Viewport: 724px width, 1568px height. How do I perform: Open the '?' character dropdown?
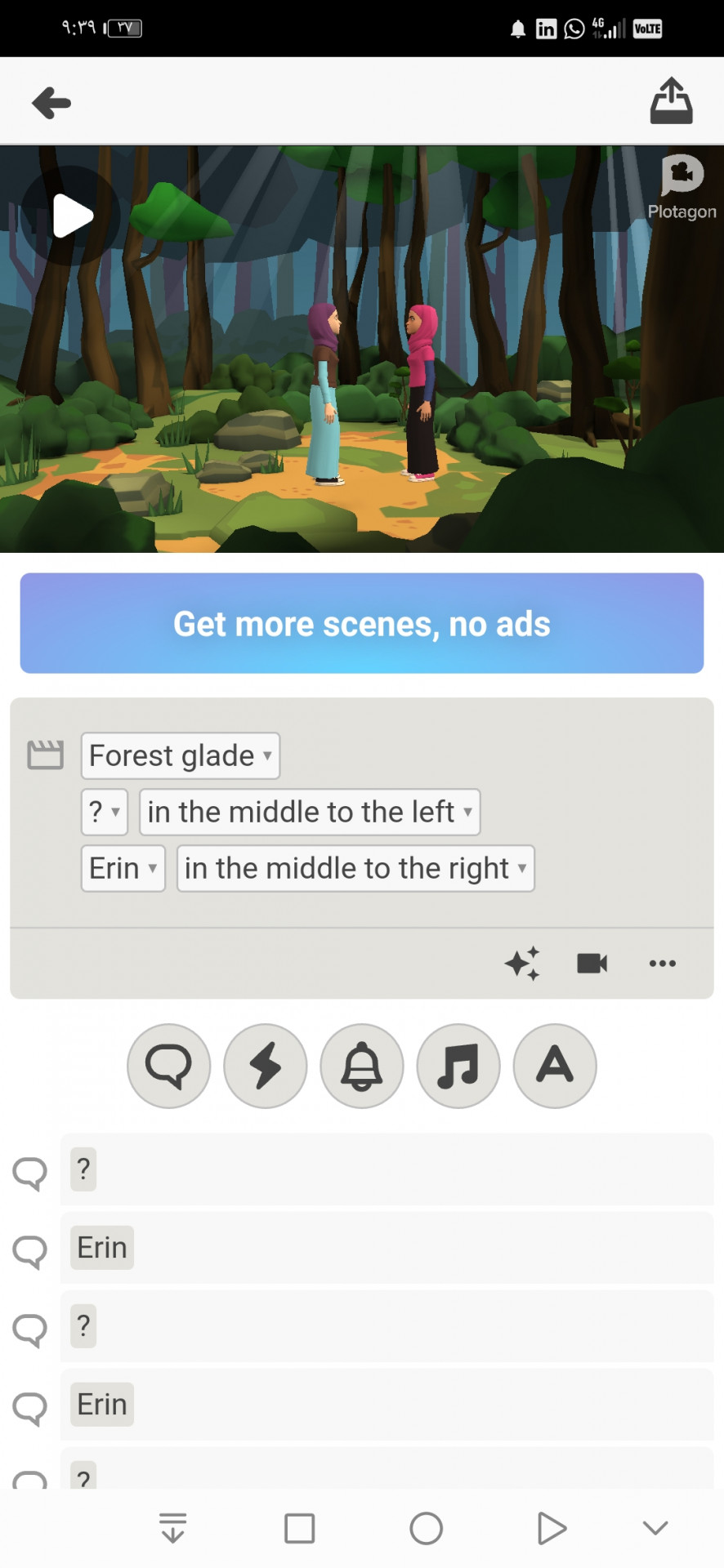(105, 812)
